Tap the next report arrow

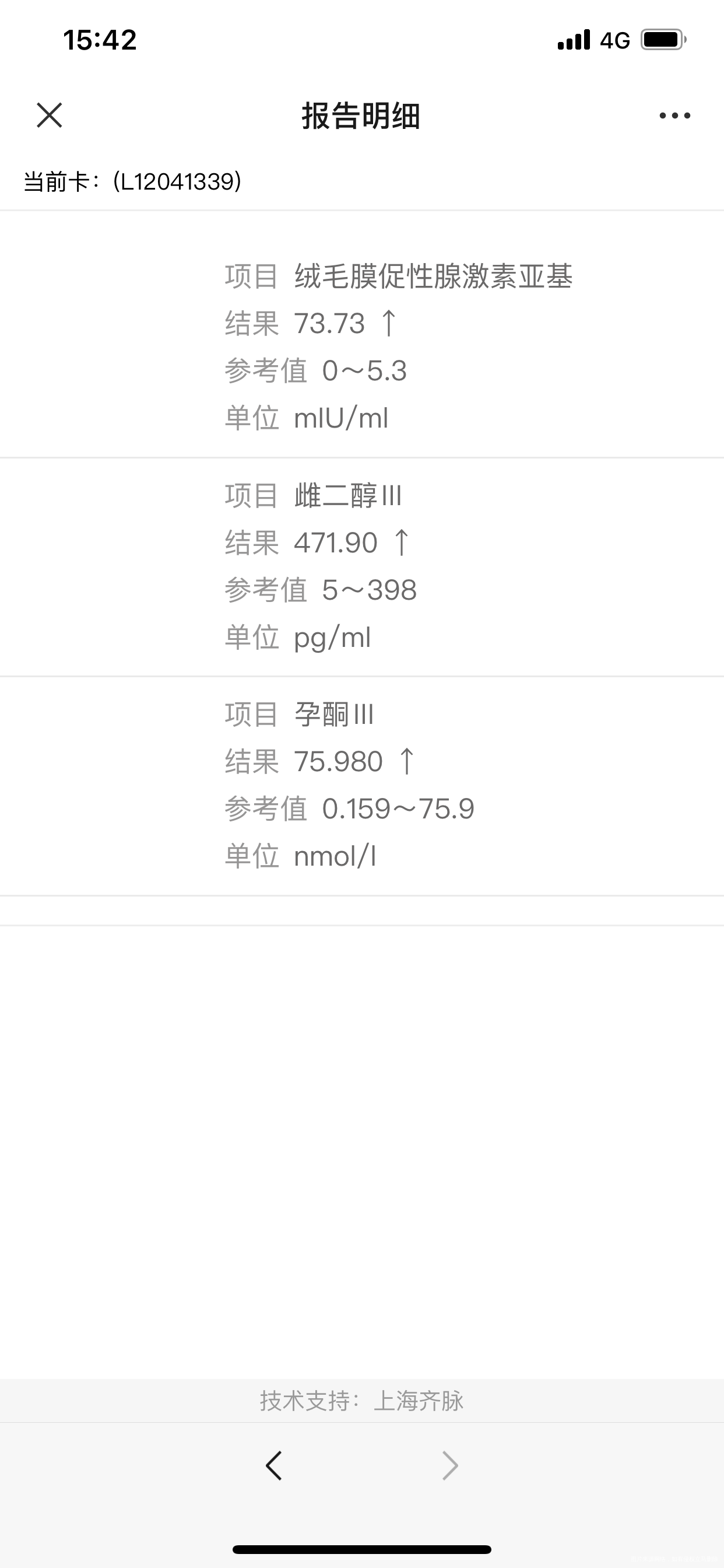449,1465
